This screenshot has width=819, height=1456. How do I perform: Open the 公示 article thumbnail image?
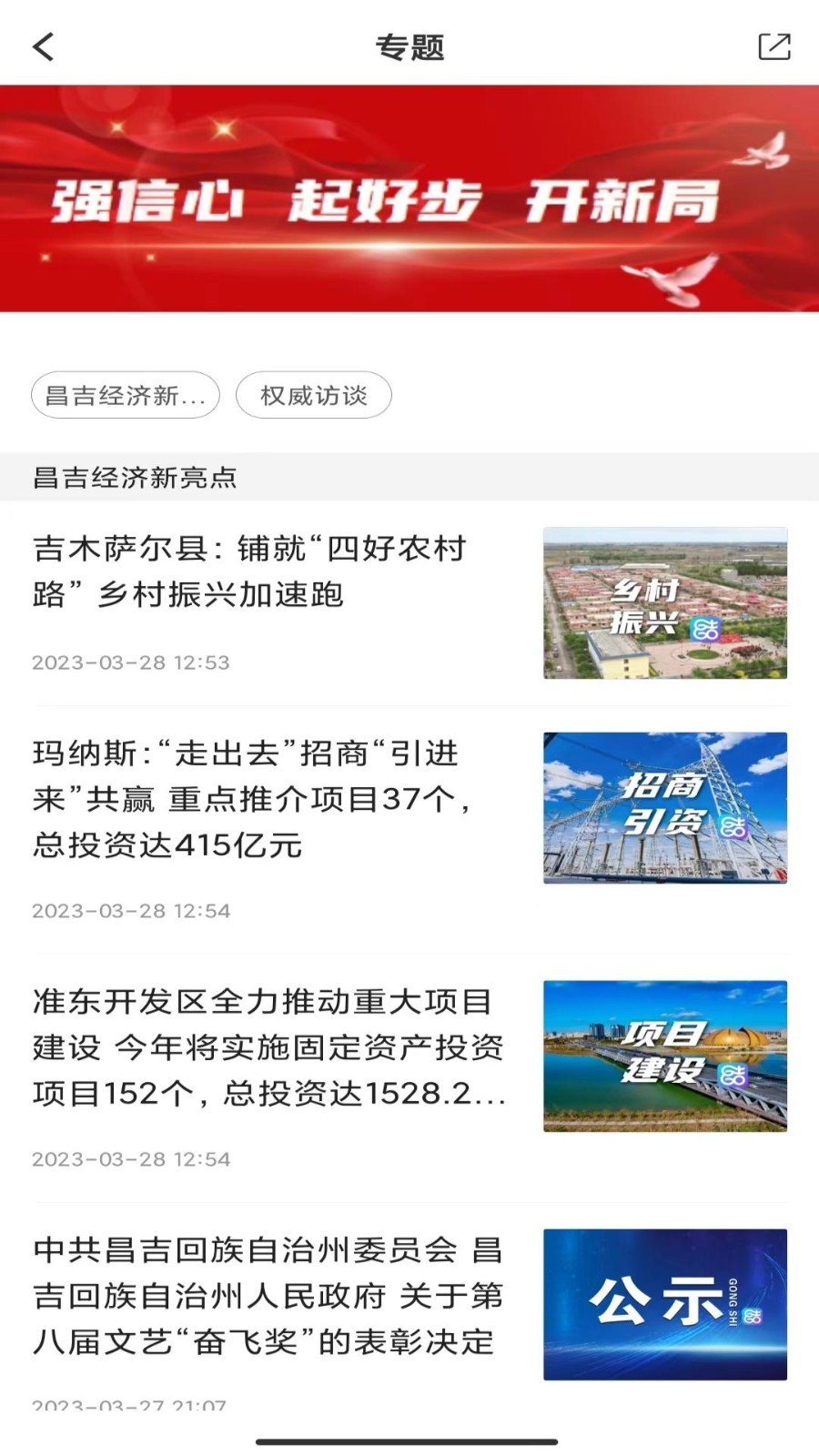(665, 1303)
